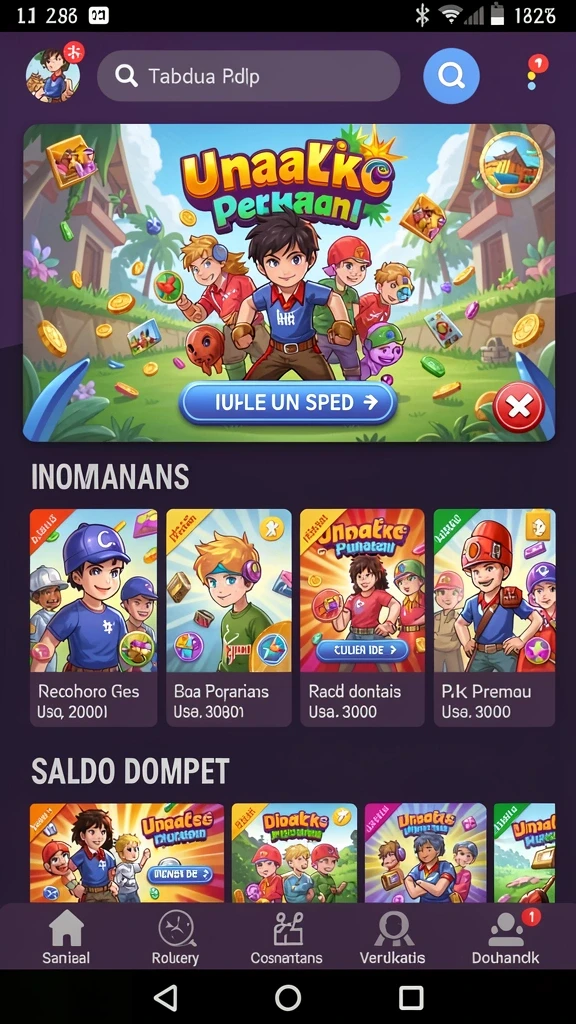Image resolution: width=576 pixels, height=1024 pixels.
Task: Dismiss the banner with the red X
Action: click(x=519, y=408)
